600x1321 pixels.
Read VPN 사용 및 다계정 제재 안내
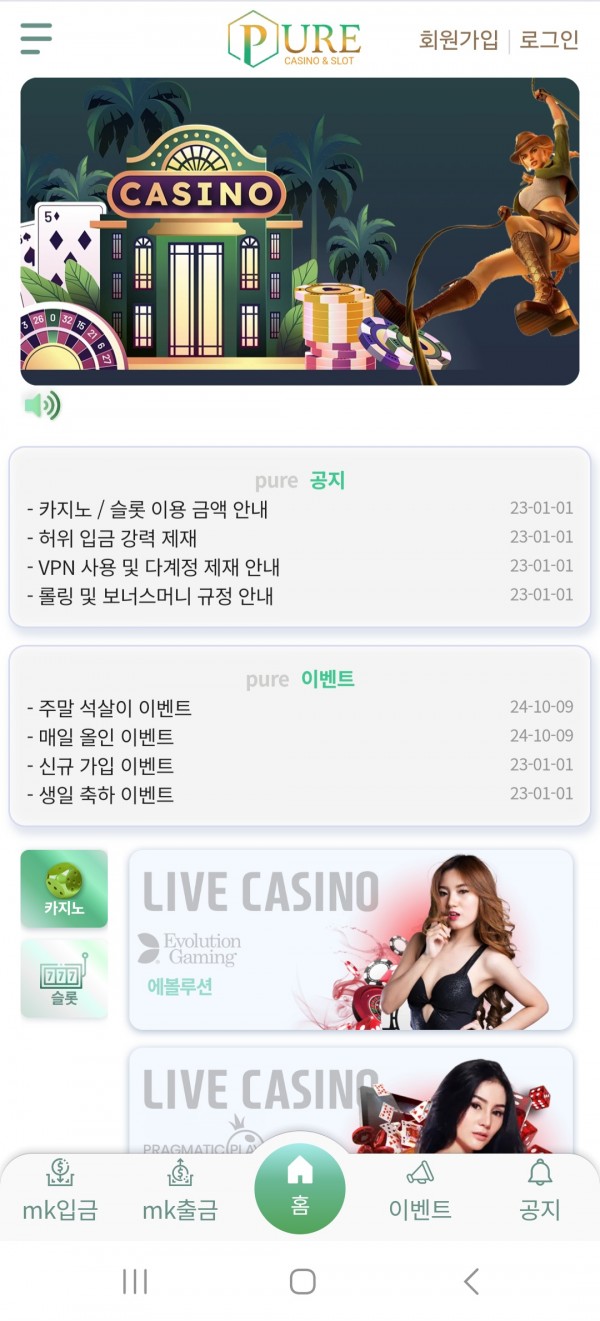tap(152, 567)
